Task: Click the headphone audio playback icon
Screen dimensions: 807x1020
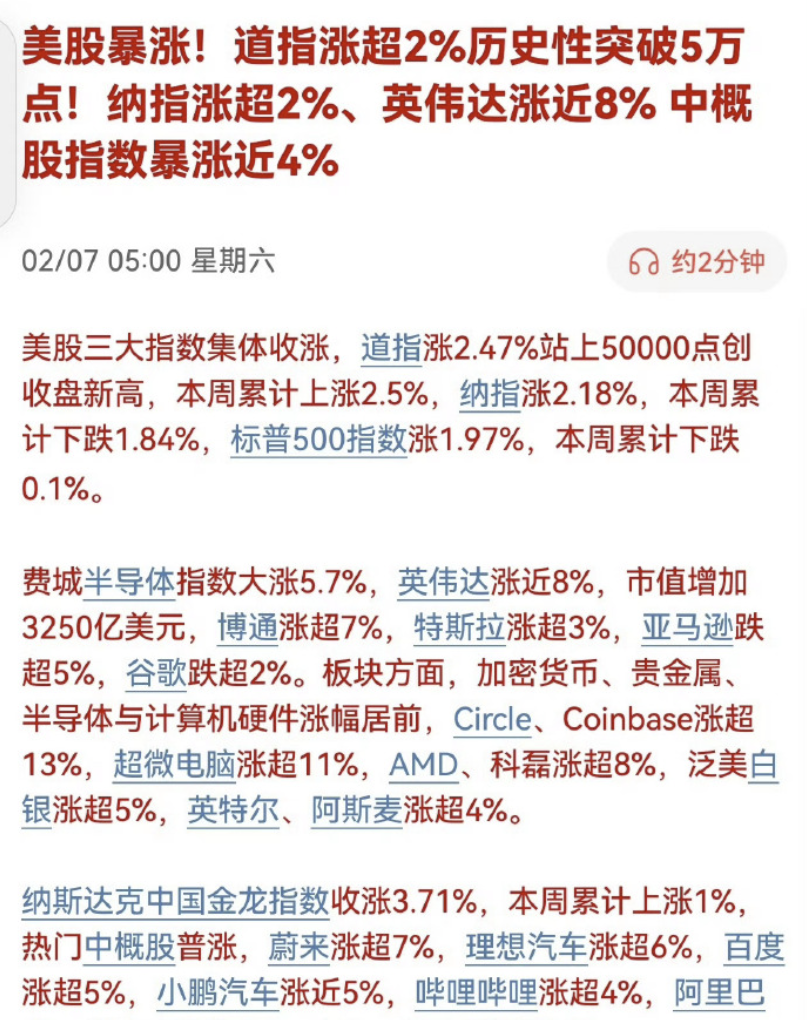Action: coord(645,259)
